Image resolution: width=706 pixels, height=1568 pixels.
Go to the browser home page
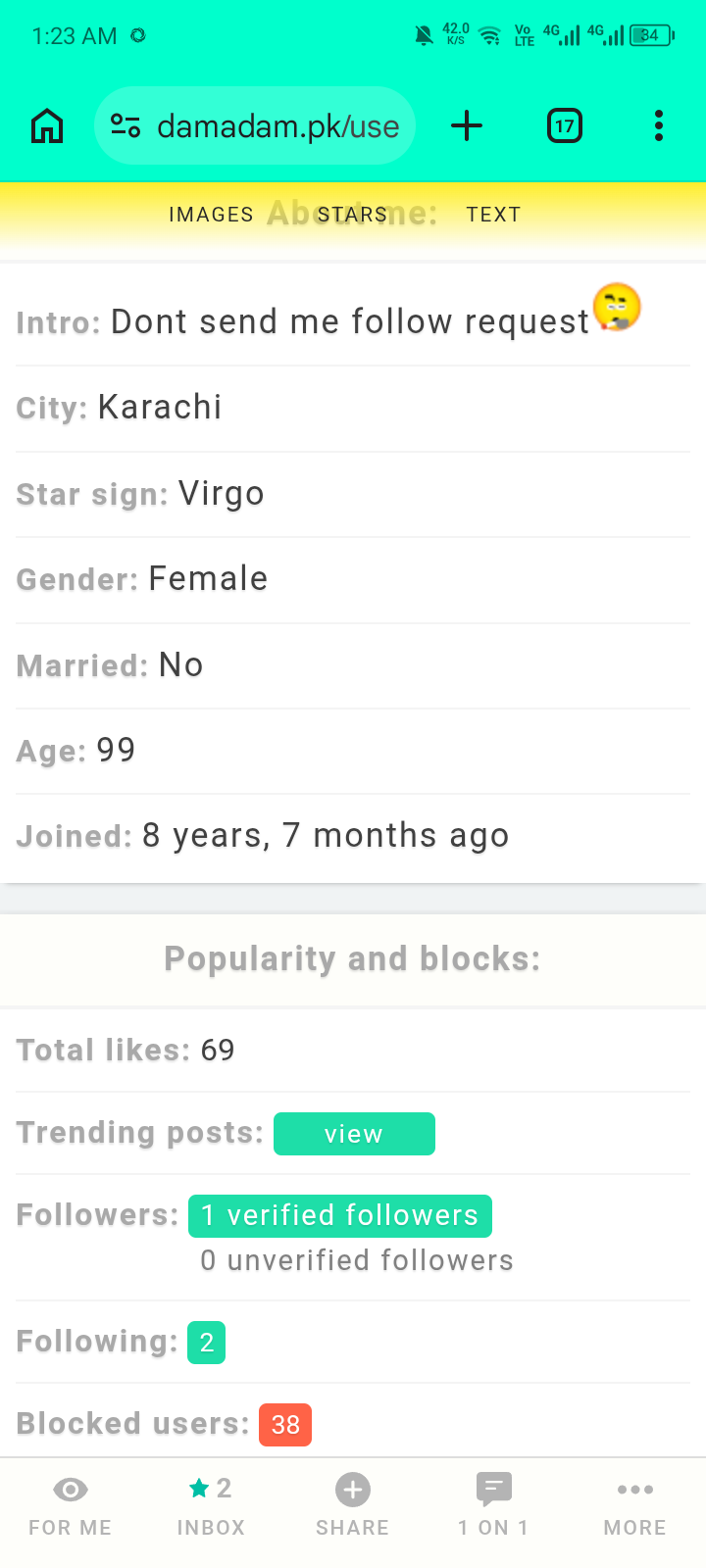[x=47, y=125]
